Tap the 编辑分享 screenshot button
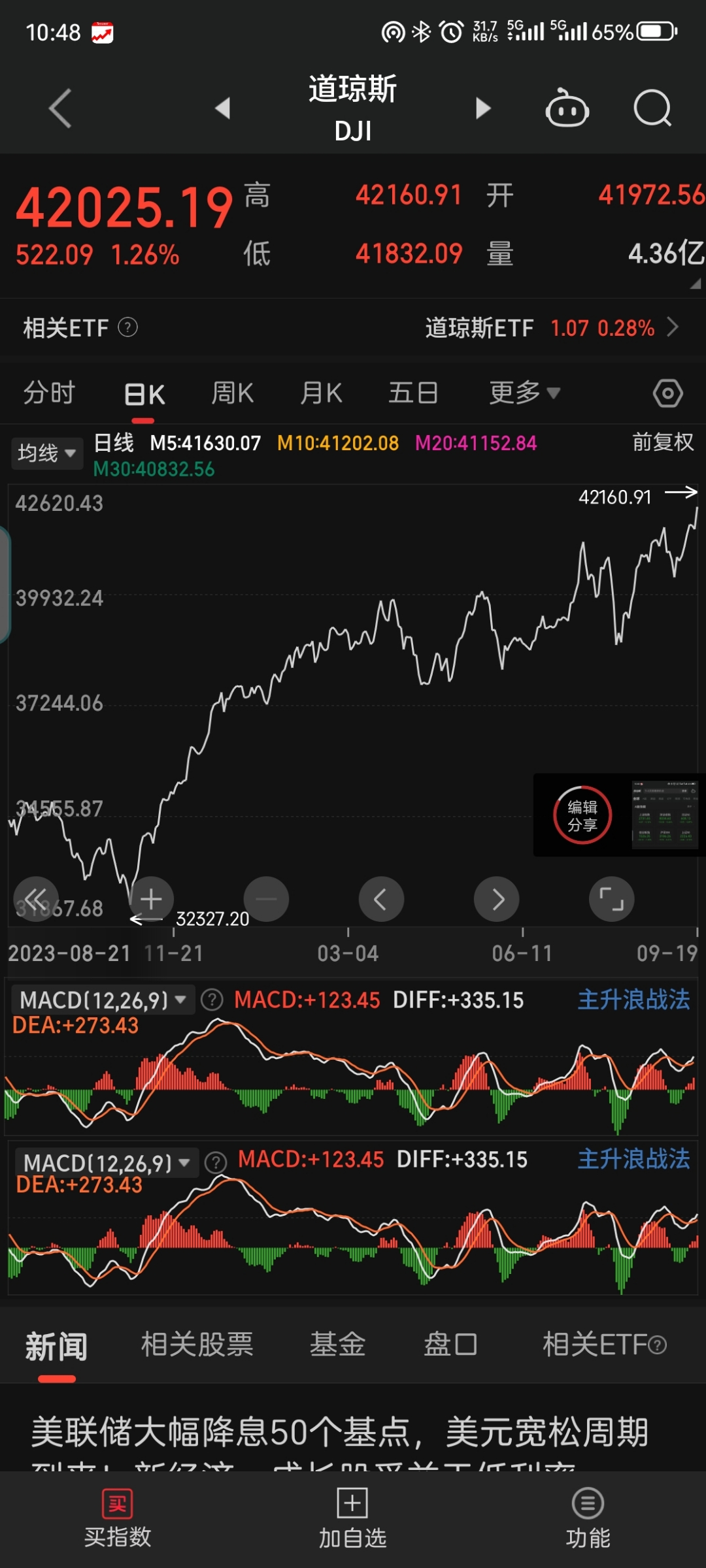The image size is (706, 1568). 582,815
